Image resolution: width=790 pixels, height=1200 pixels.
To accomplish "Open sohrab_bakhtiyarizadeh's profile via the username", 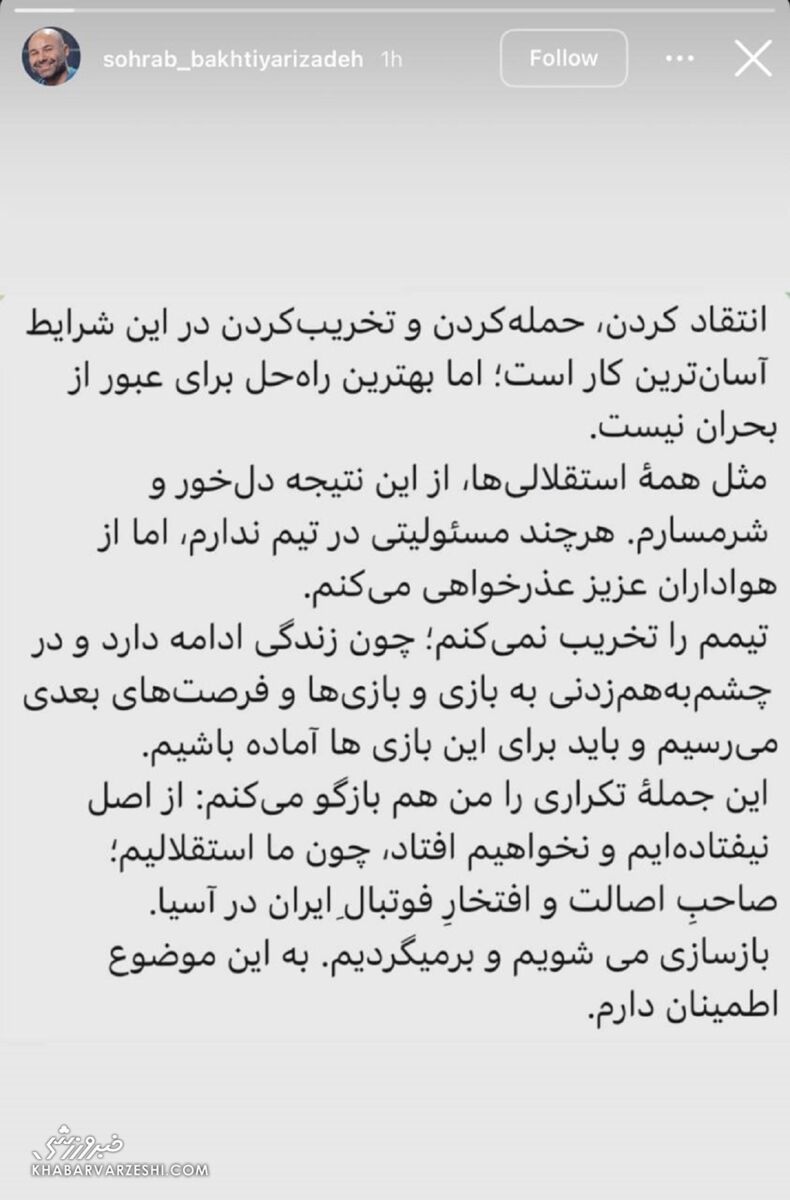I will (x=238, y=58).
